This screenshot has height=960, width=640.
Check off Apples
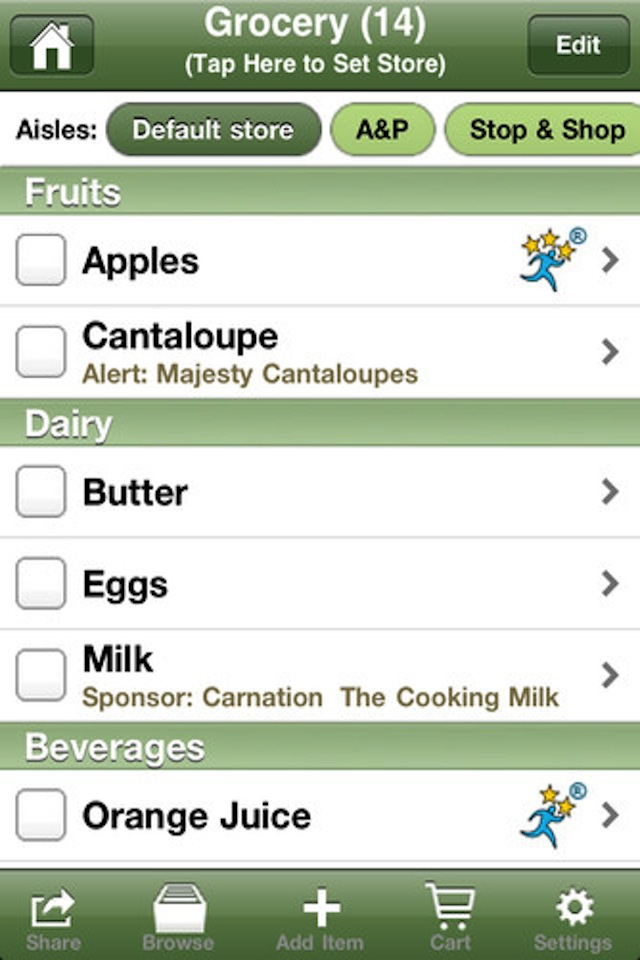coord(41,261)
